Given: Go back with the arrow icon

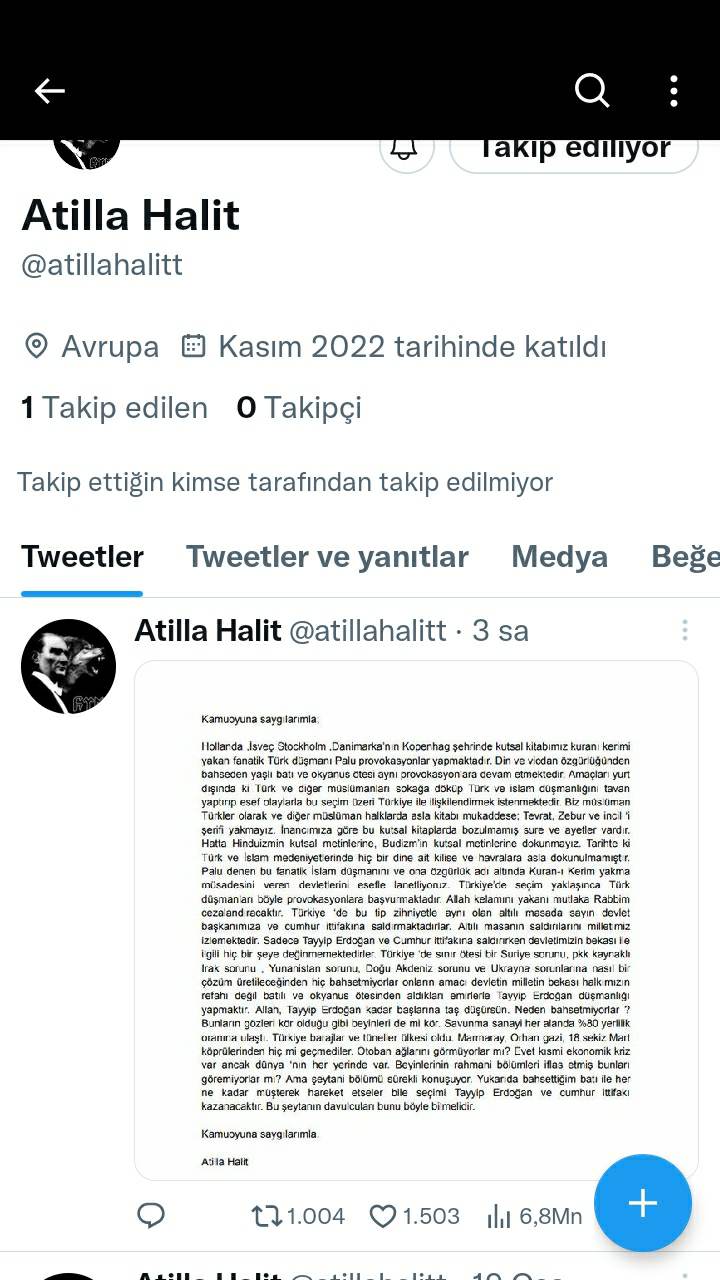Looking at the screenshot, I should pyautogui.click(x=49, y=91).
